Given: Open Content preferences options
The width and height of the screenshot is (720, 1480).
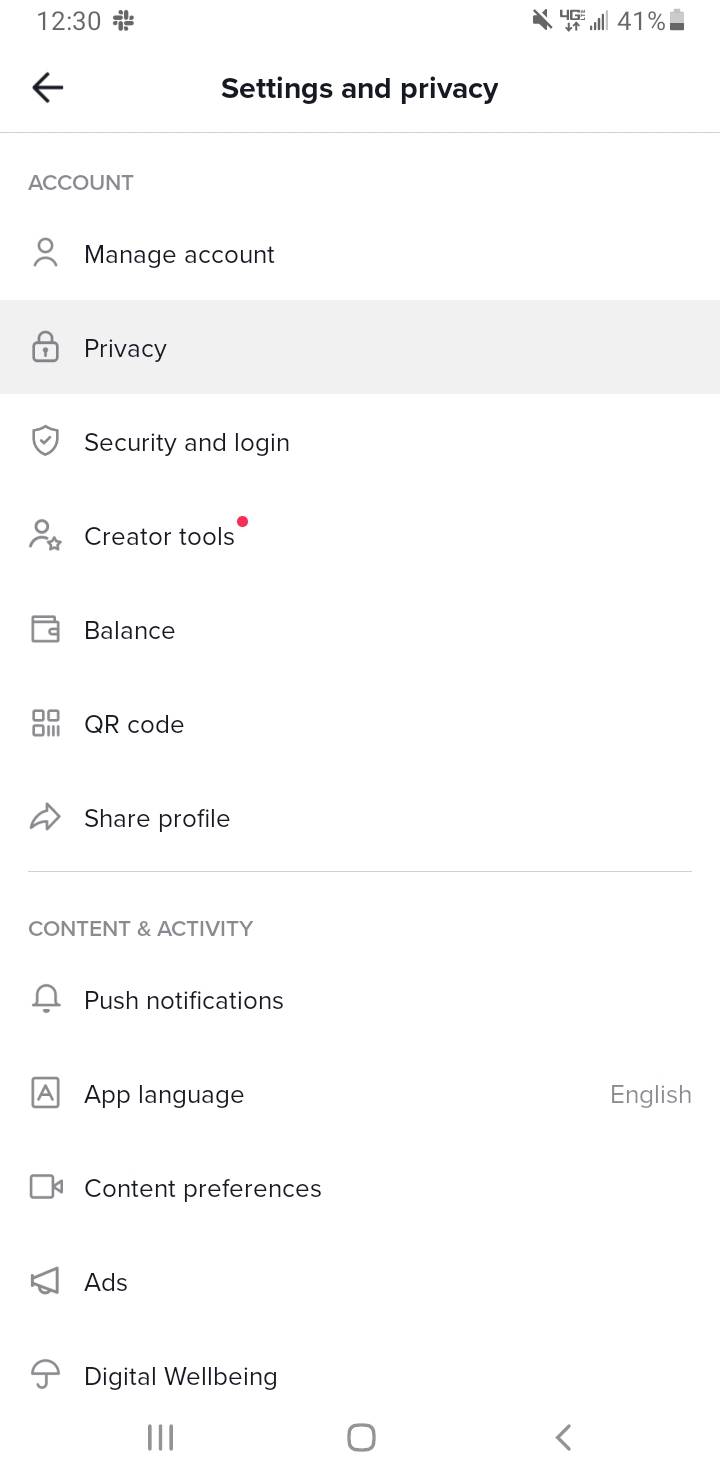Looking at the screenshot, I should click(x=202, y=1188).
